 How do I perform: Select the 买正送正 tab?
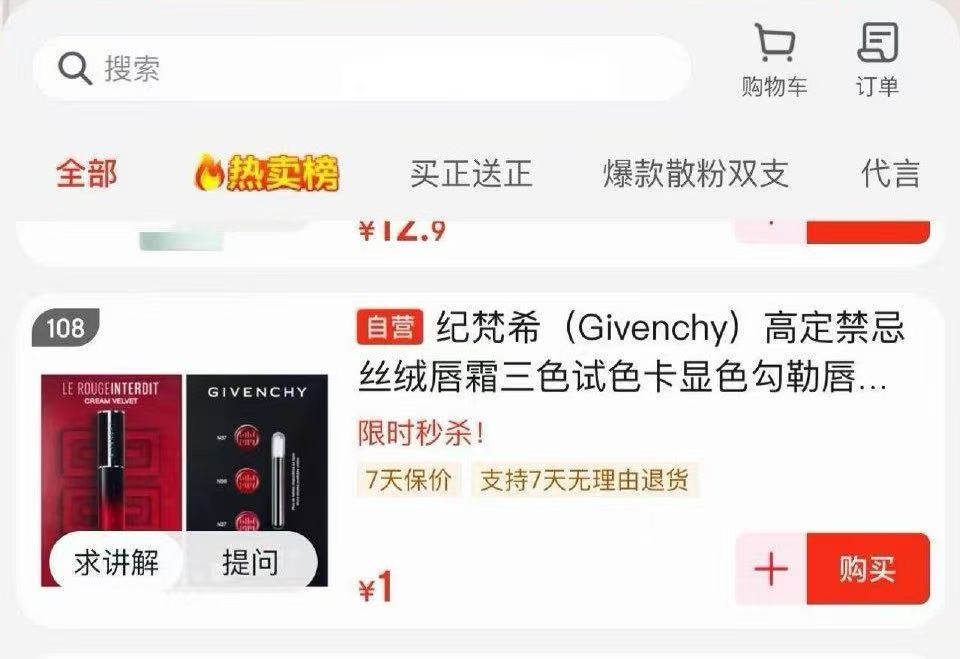[x=471, y=174]
